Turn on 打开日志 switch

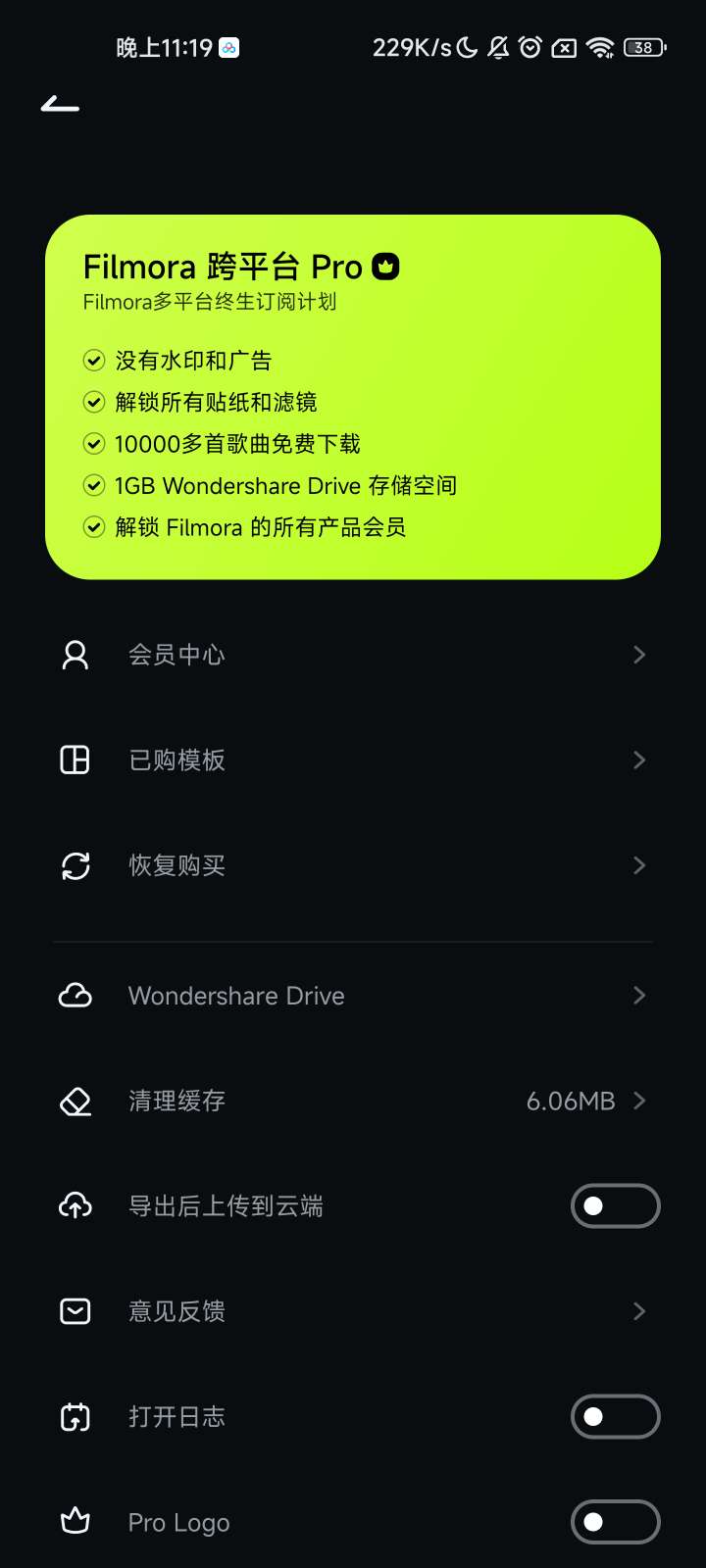pos(615,1416)
